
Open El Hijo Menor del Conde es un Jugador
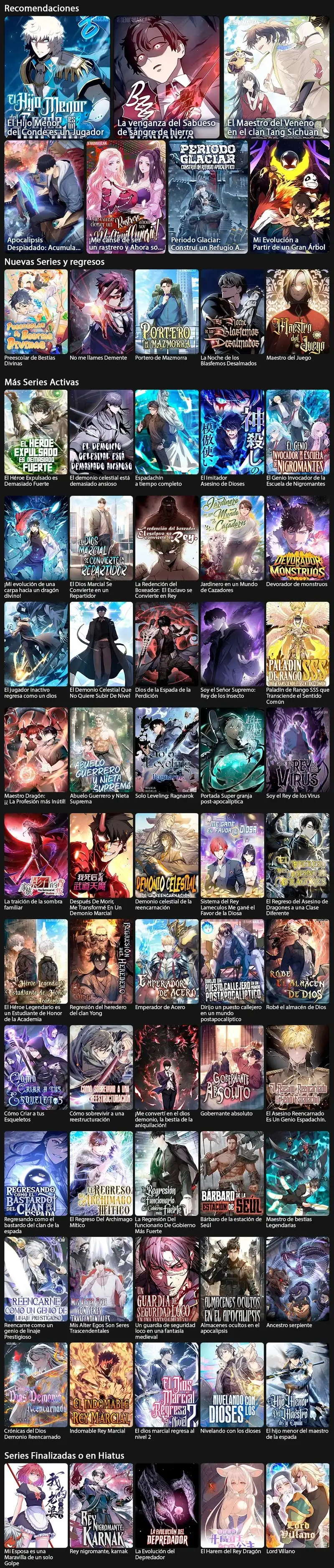(x=57, y=76)
